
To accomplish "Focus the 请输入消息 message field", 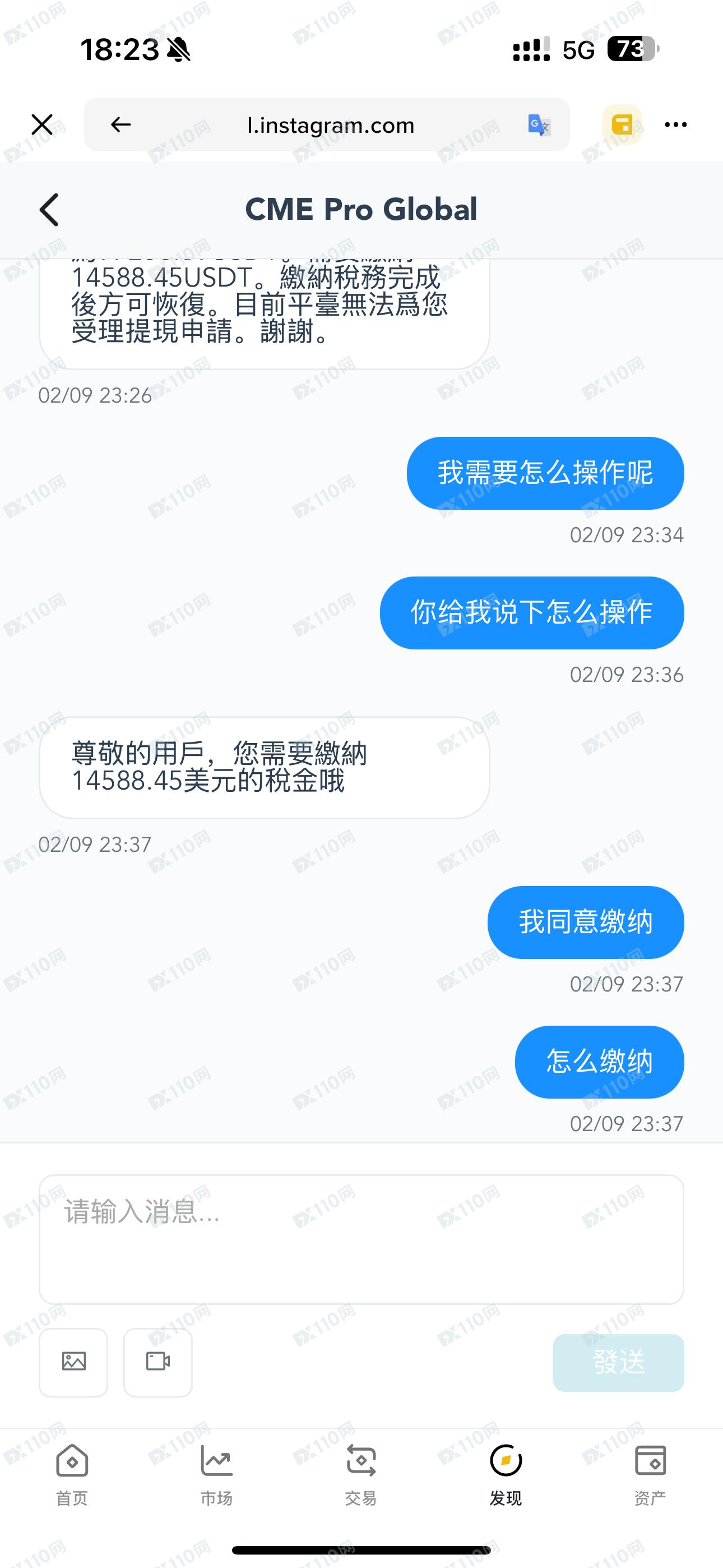I will tap(361, 1239).
